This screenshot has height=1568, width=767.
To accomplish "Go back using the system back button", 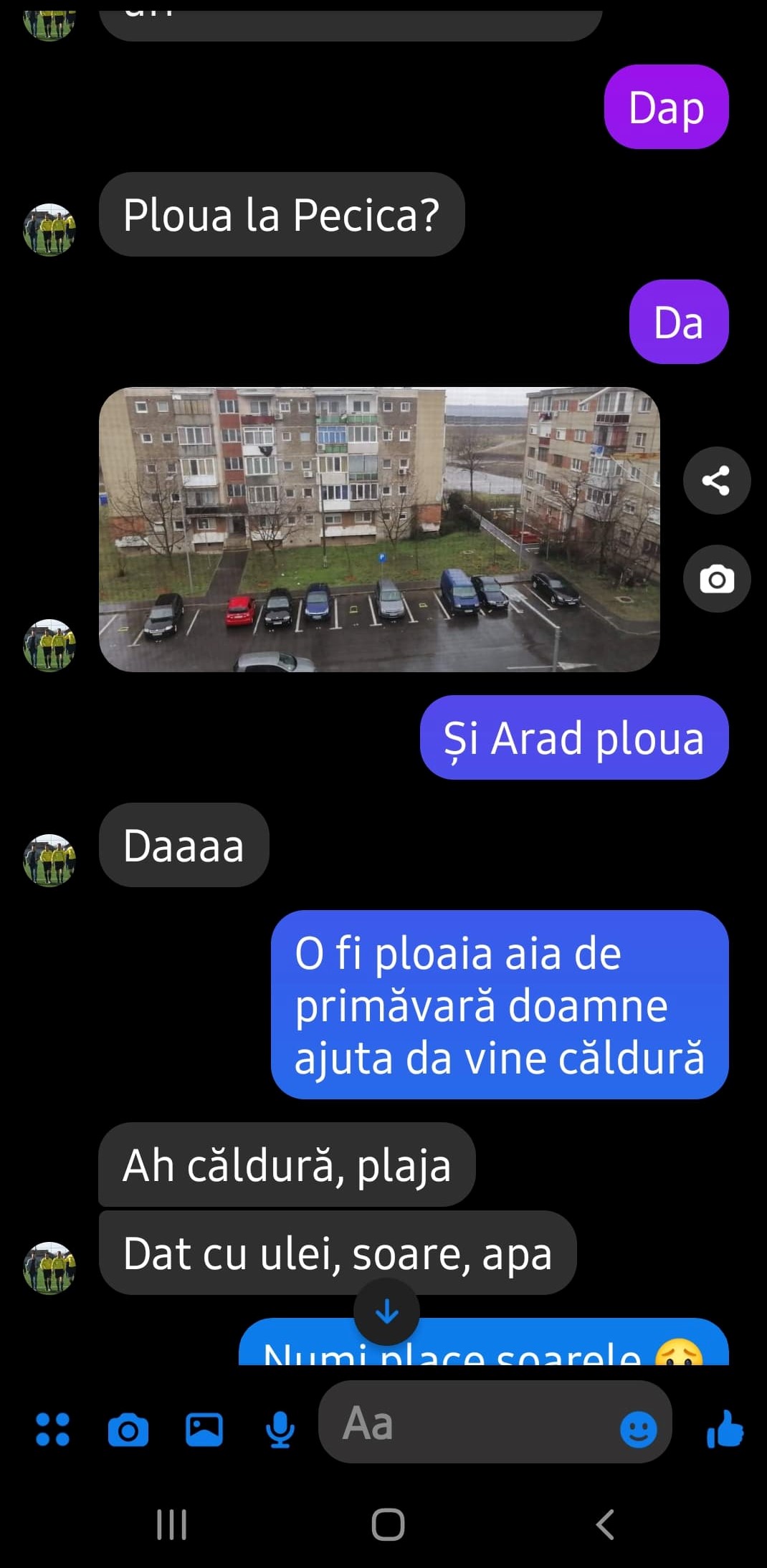I will 606,1524.
